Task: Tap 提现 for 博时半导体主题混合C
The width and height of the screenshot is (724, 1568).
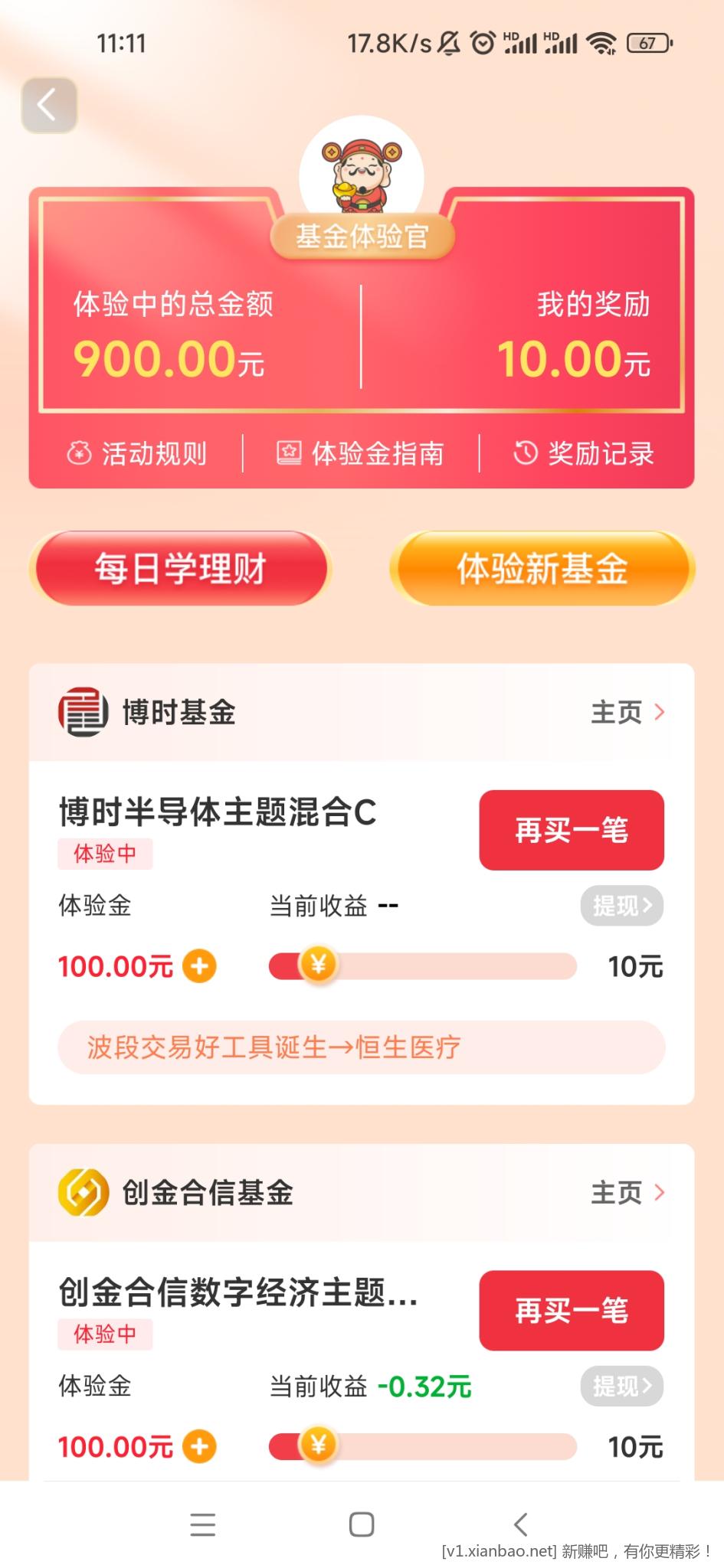Action: tap(621, 906)
